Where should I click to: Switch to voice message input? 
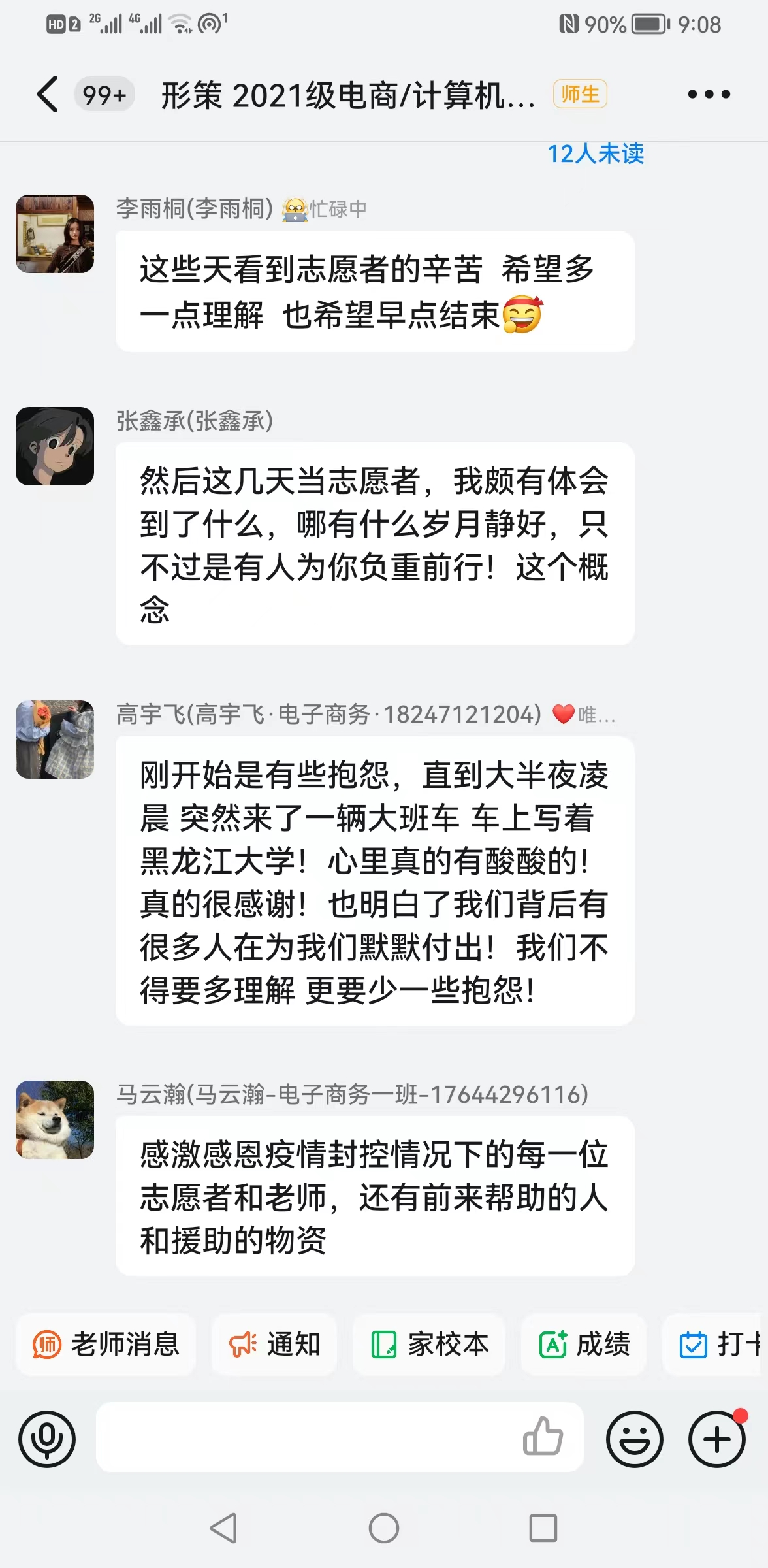point(47,1439)
